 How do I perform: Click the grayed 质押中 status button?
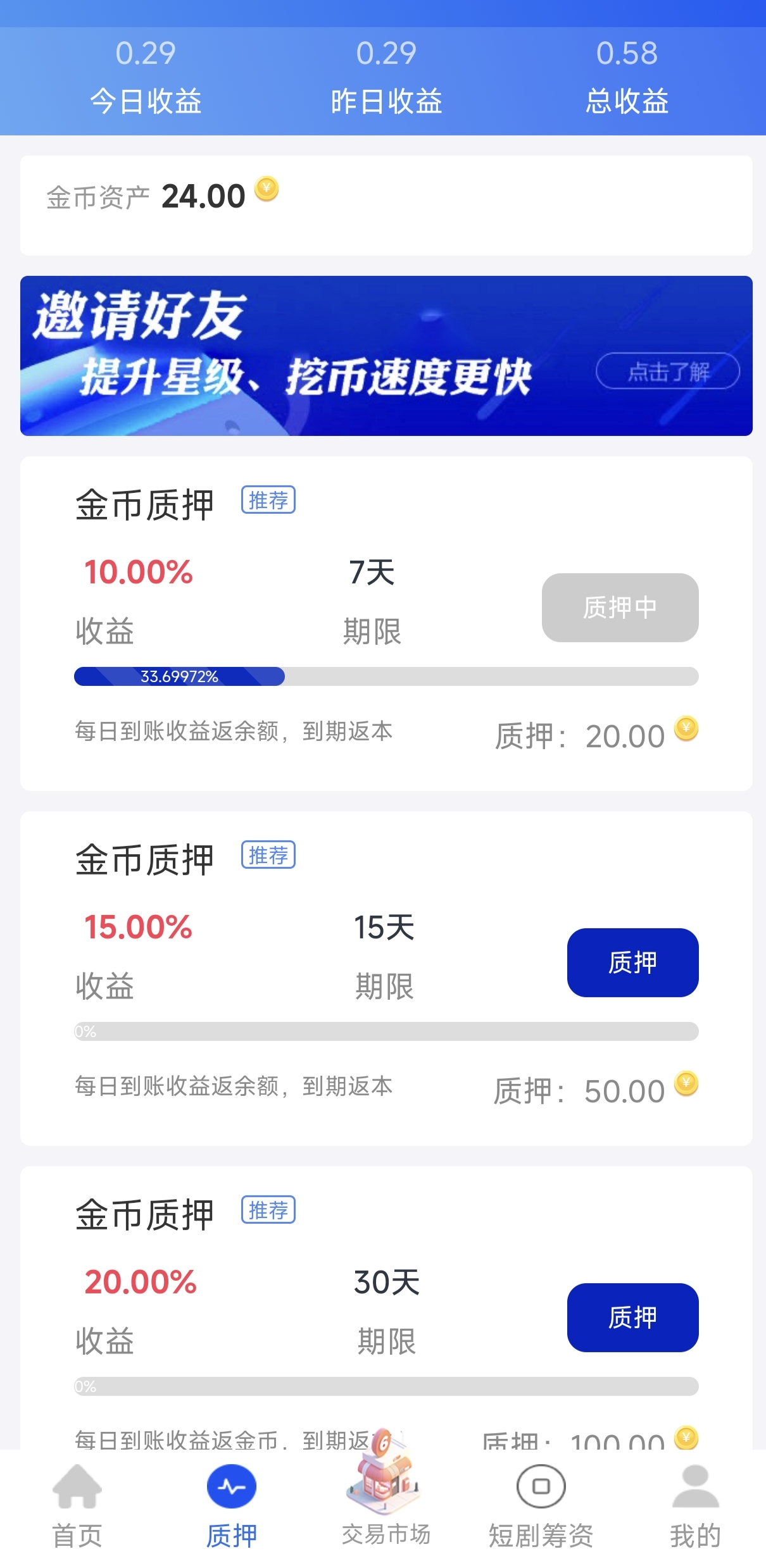pos(619,607)
